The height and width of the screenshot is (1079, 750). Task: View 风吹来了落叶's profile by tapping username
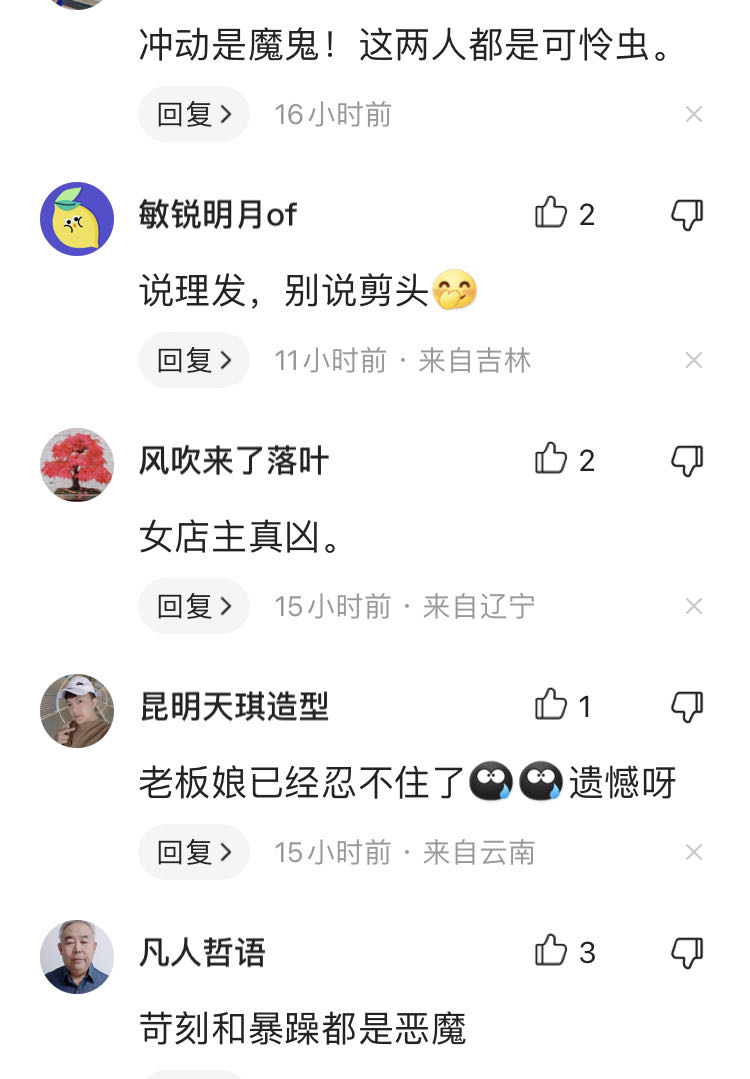[232, 461]
